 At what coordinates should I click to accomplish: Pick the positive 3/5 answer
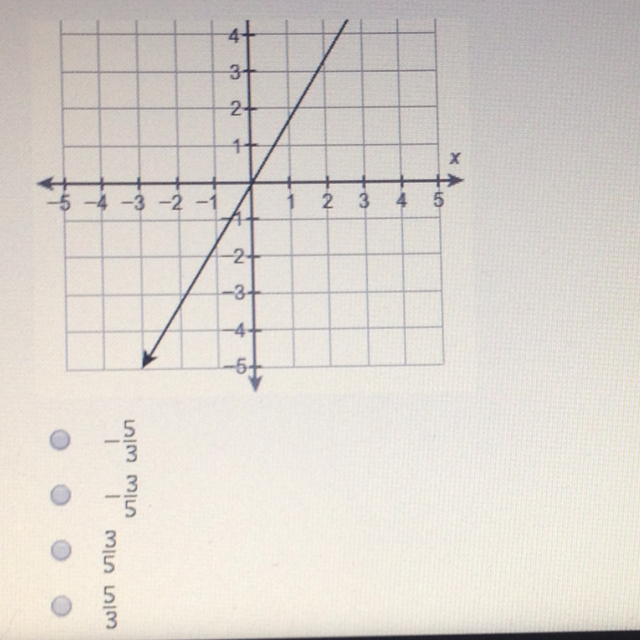63,551
